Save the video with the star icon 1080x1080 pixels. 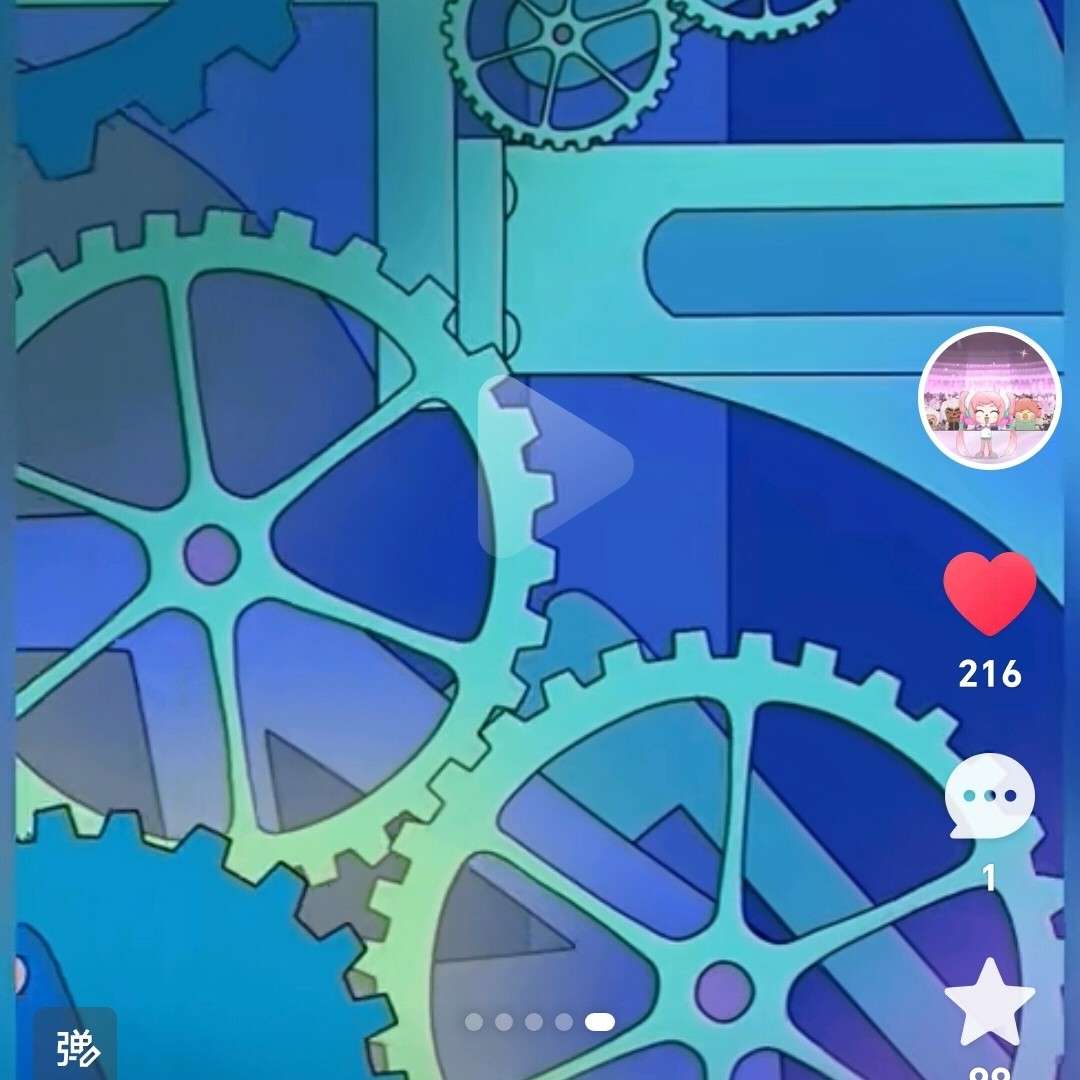(x=989, y=1003)
